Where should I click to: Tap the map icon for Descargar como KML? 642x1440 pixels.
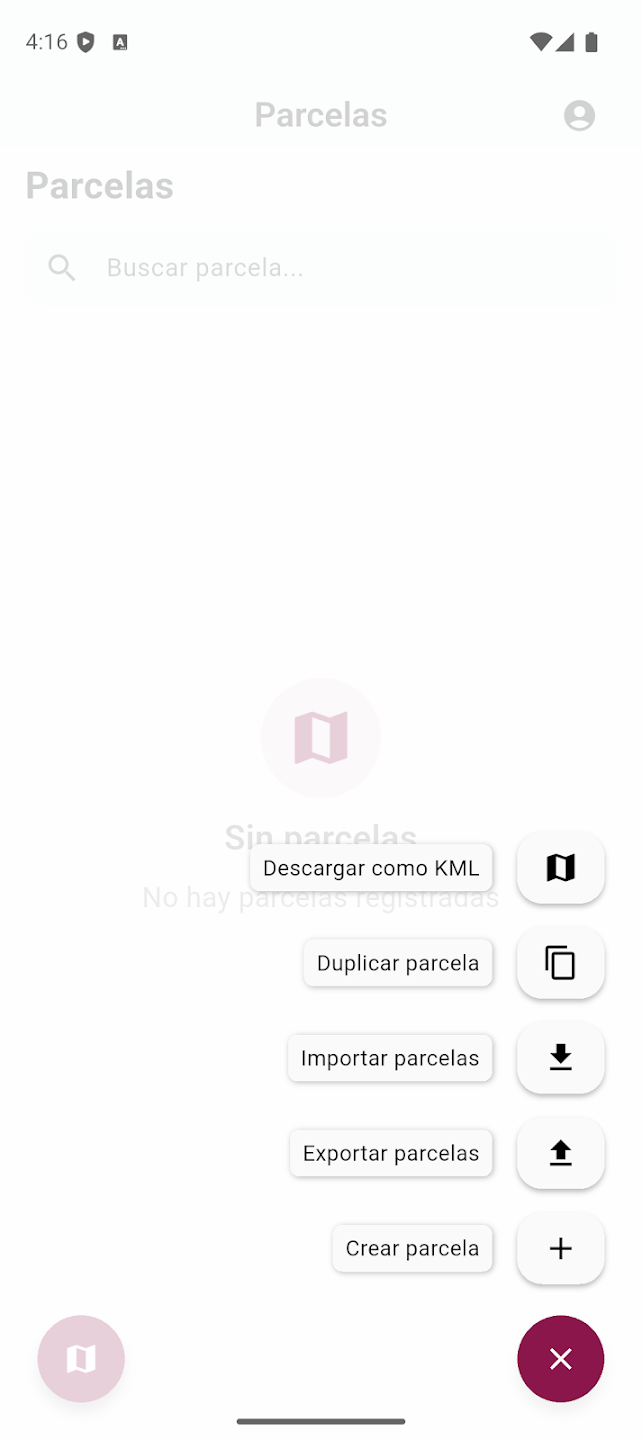560,867
